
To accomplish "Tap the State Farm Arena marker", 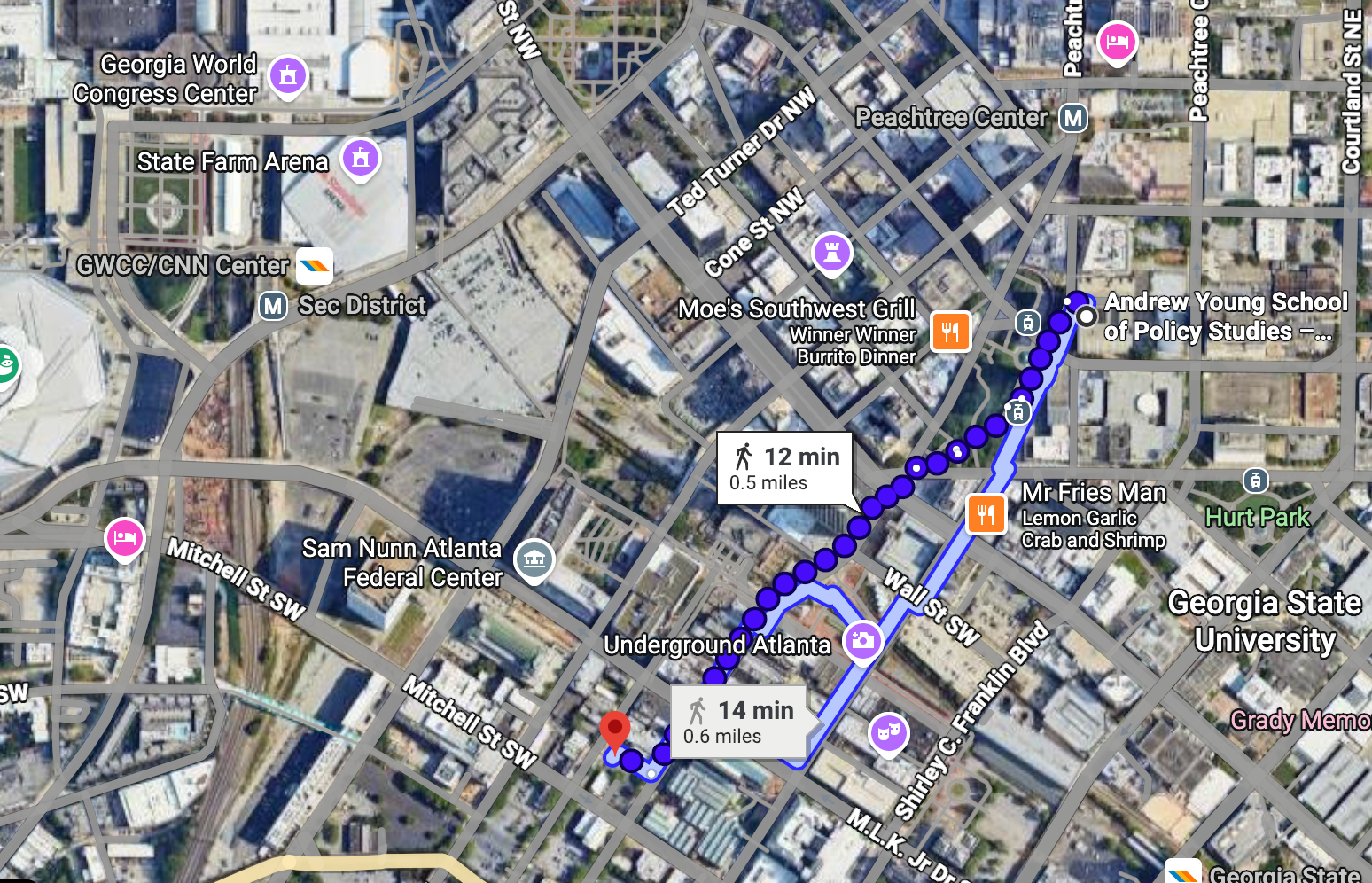I will 360,158.
